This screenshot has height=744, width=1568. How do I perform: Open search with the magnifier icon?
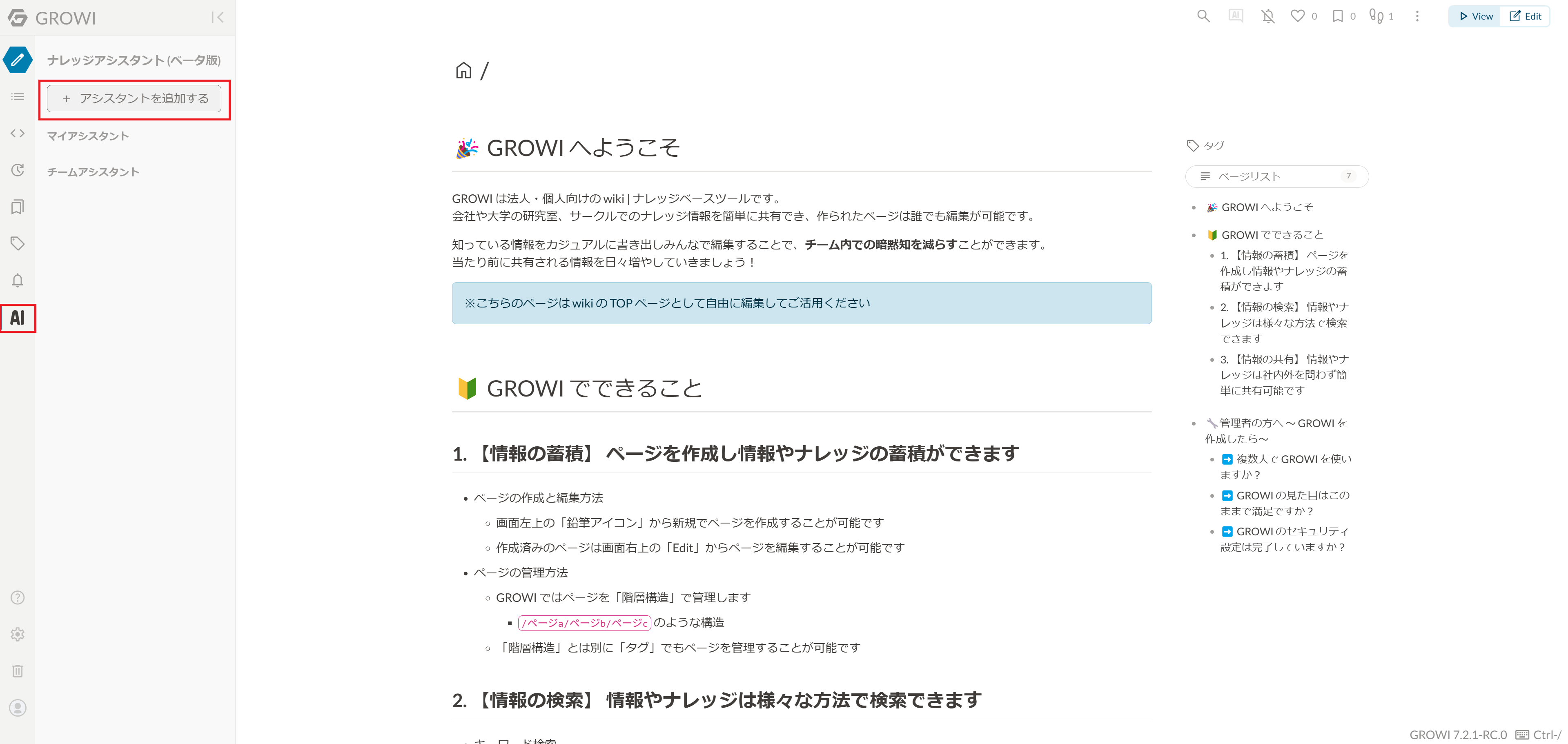click(x=1203, y=16)
